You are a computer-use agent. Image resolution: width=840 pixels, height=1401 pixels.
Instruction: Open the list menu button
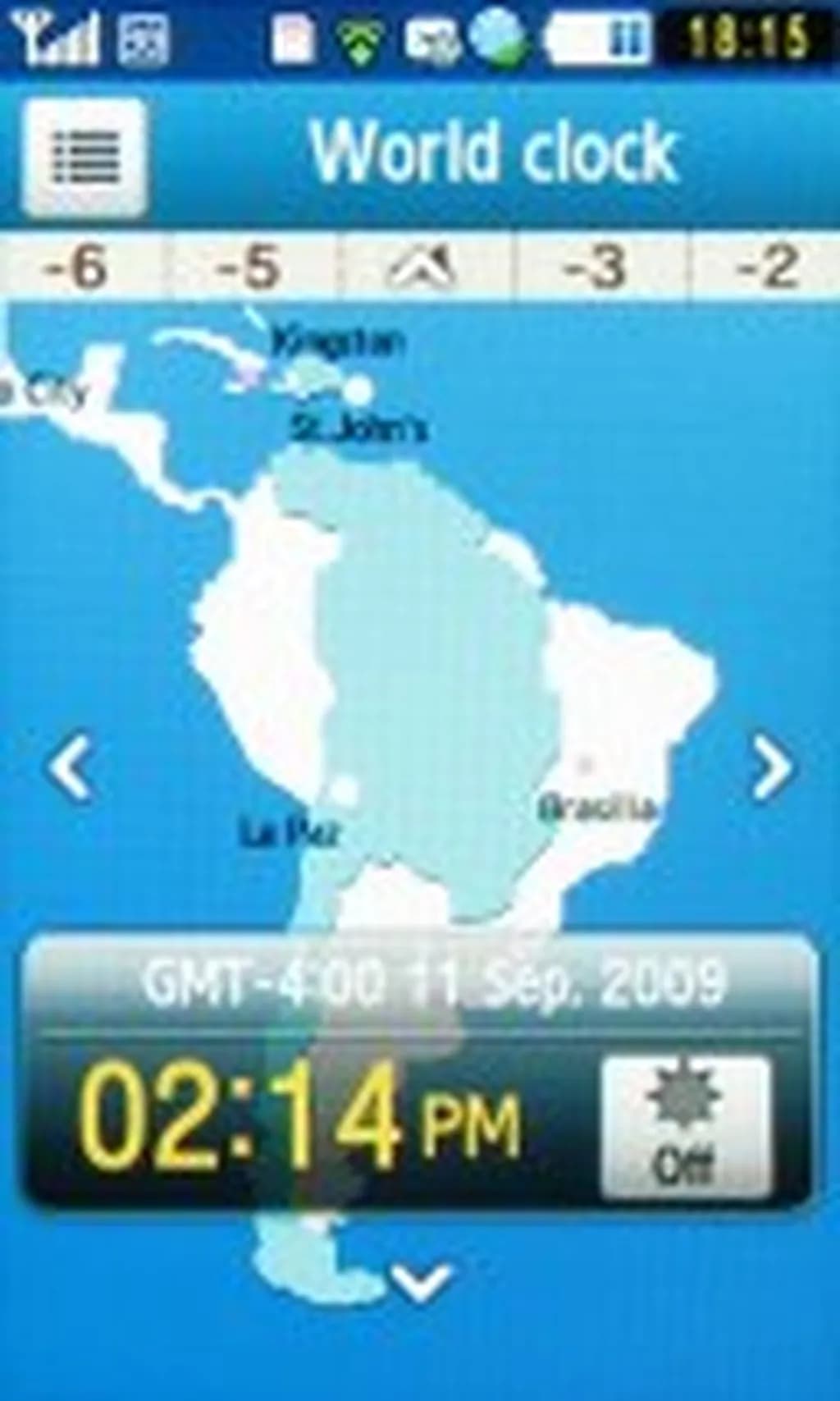(85, 156)
